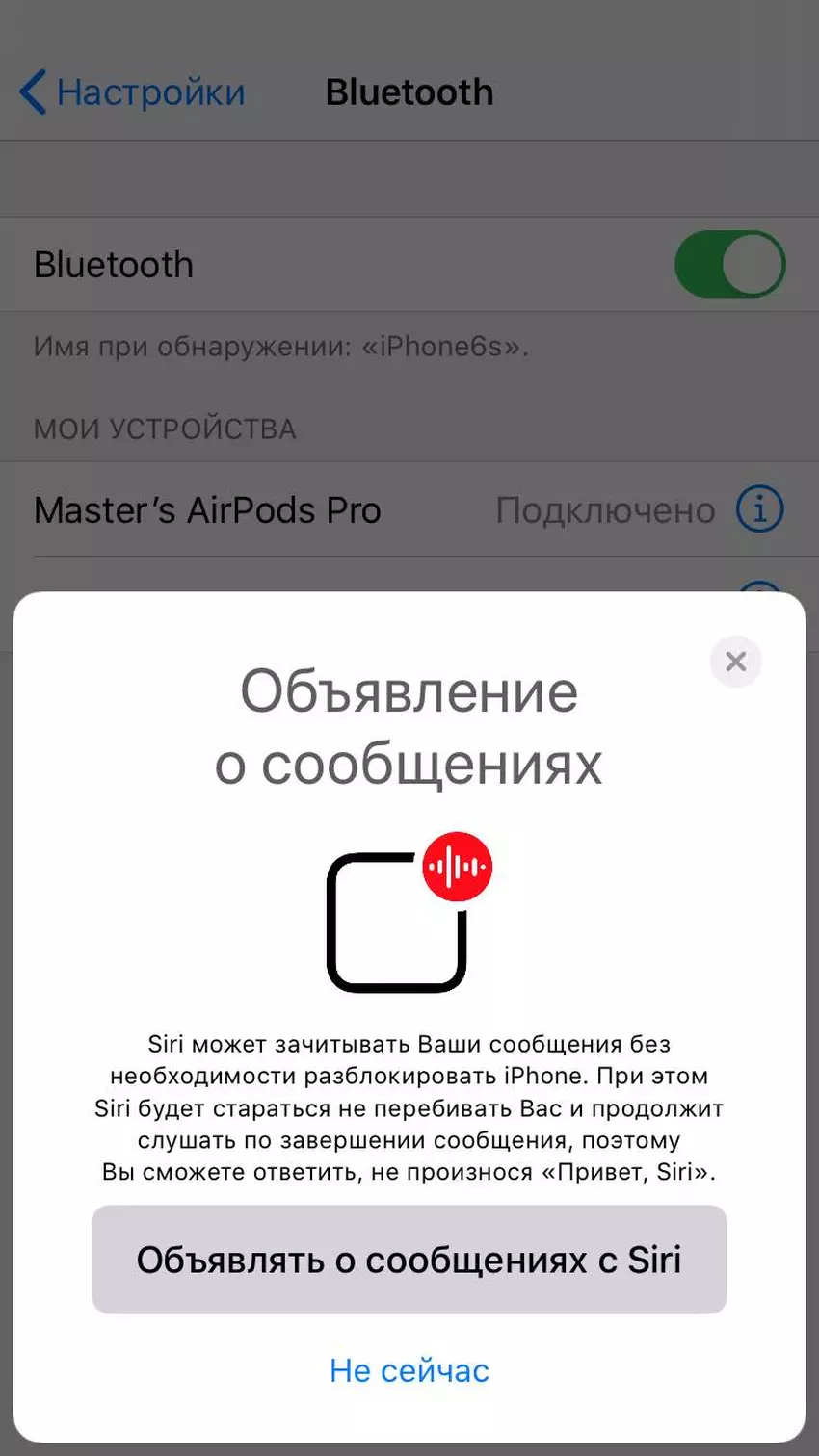Go back to Настройки

(x=132, y=92)
